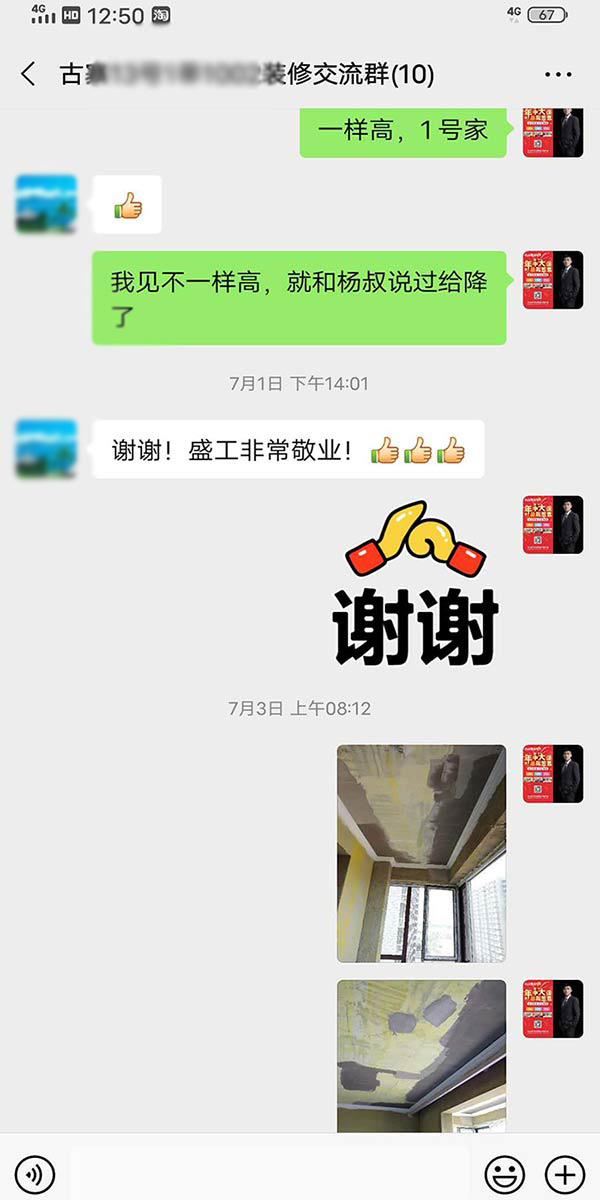View the partly cut-off ceiling photo
The image size is (600, 1200).
[421, 1056]
